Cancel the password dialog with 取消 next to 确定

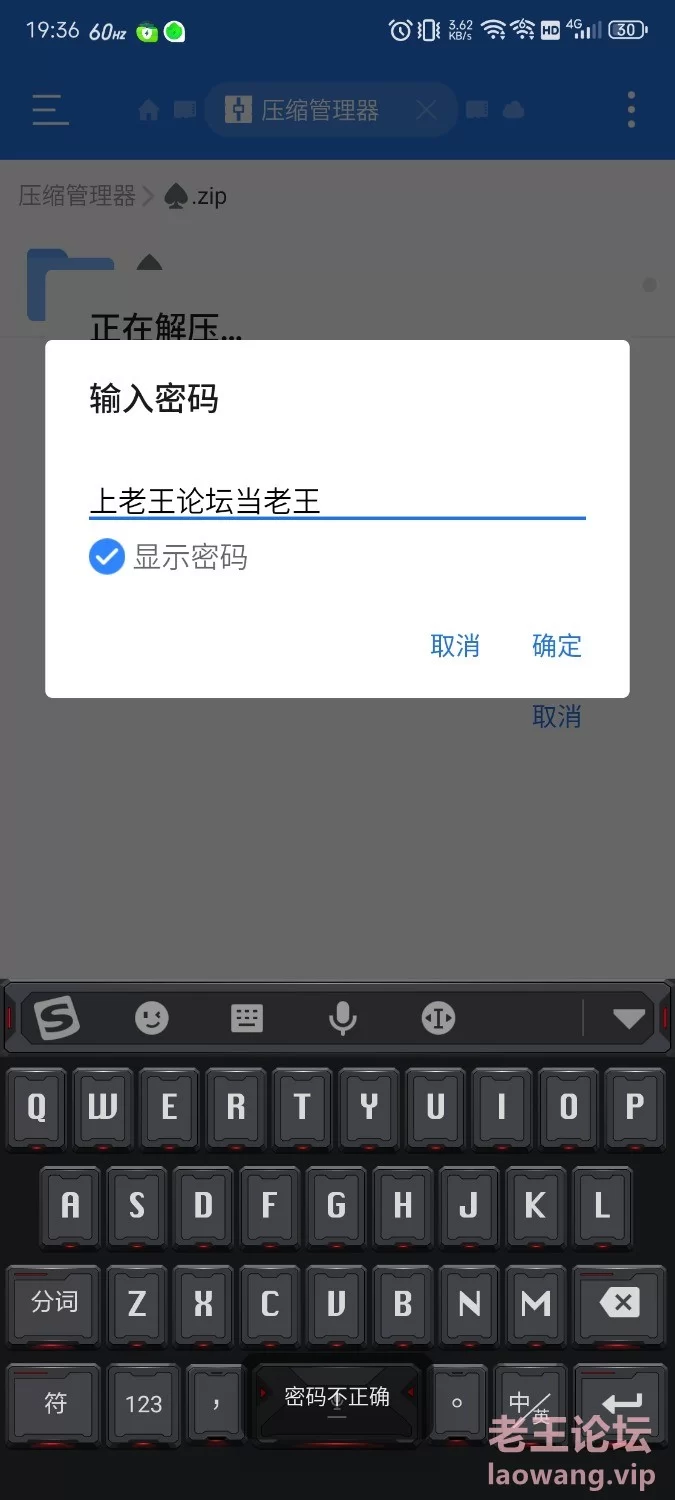click(x=455, y=646)
